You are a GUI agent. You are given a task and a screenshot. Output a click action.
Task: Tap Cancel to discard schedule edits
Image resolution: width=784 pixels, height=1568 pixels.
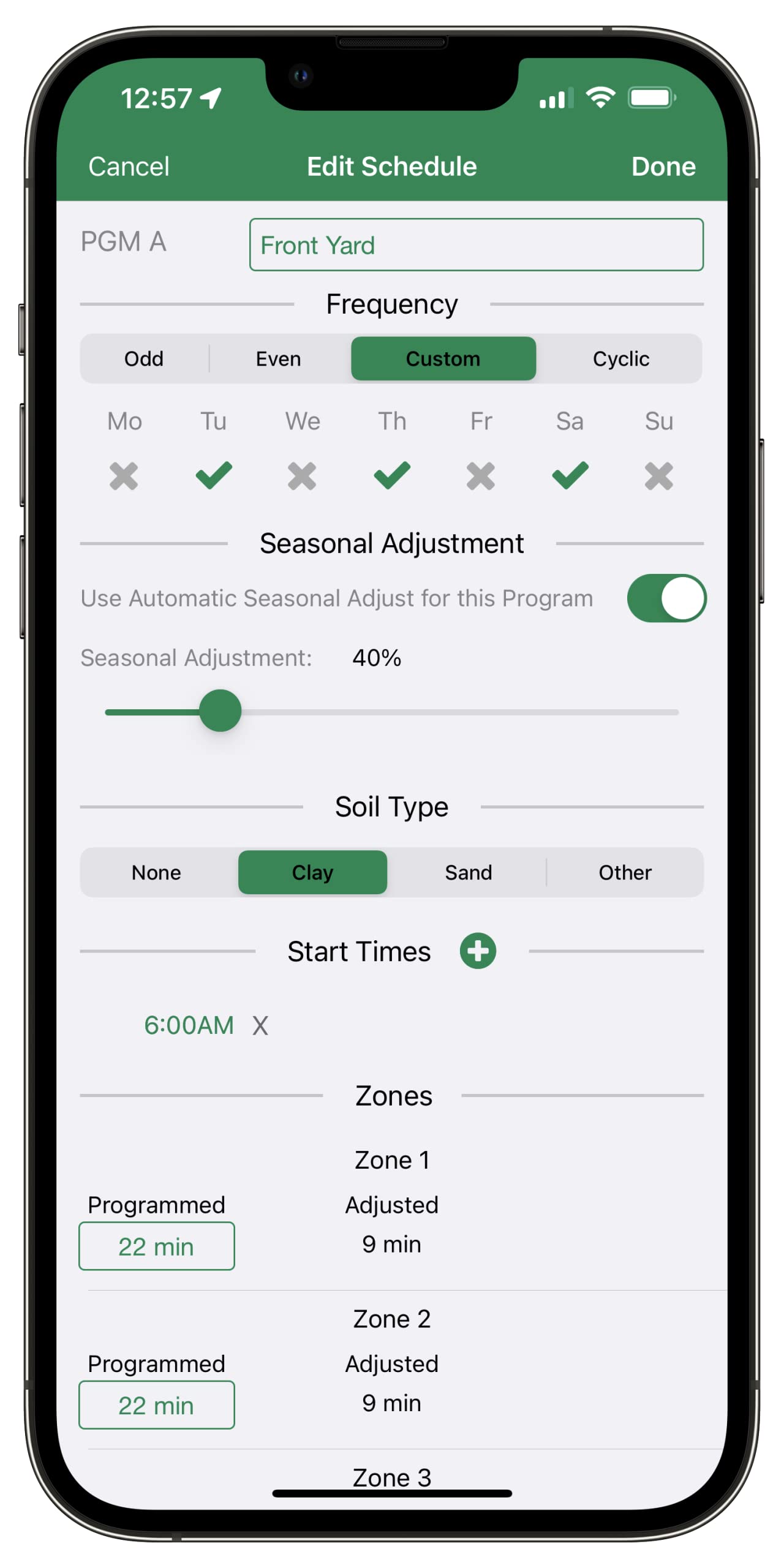tap(129, 167)
